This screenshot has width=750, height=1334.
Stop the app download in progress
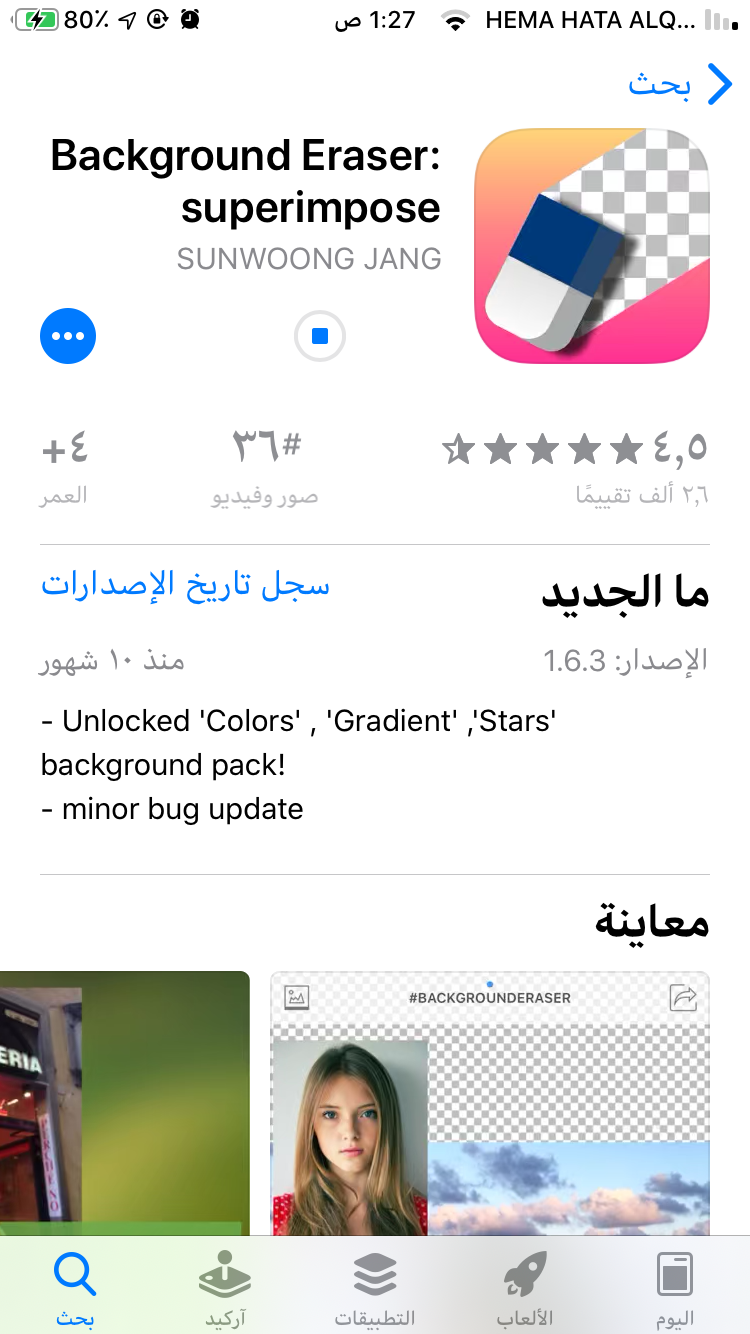(x=320, y=337)
